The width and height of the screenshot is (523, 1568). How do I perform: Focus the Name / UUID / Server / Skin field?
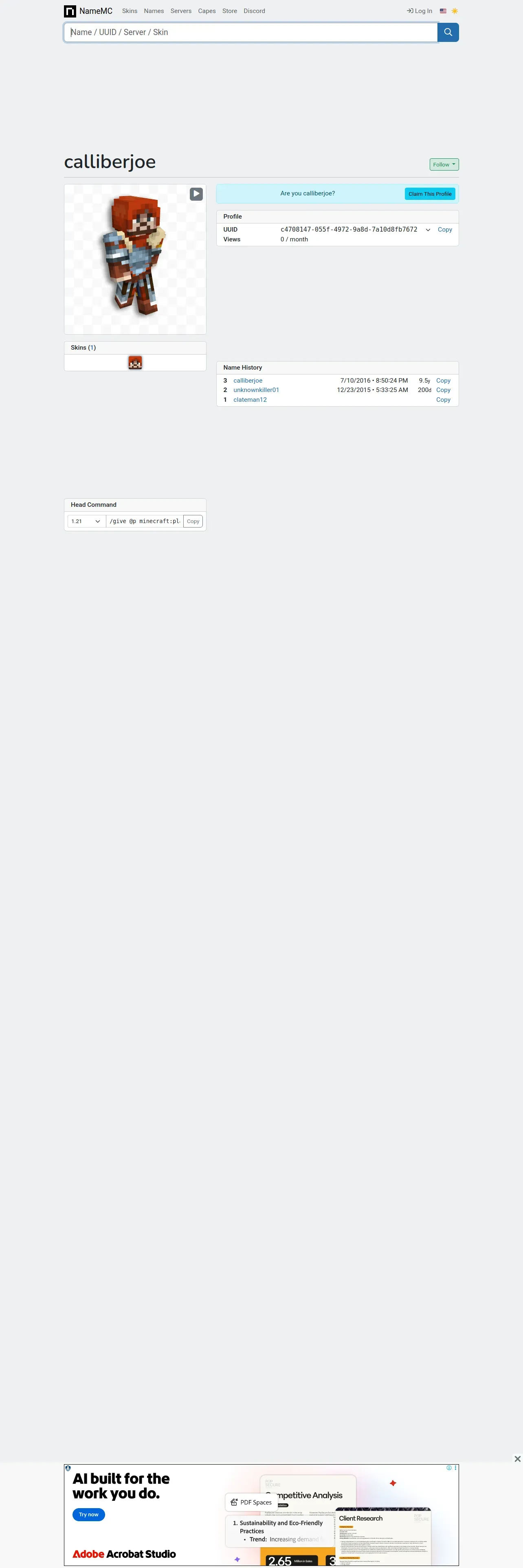coord(251,32)
